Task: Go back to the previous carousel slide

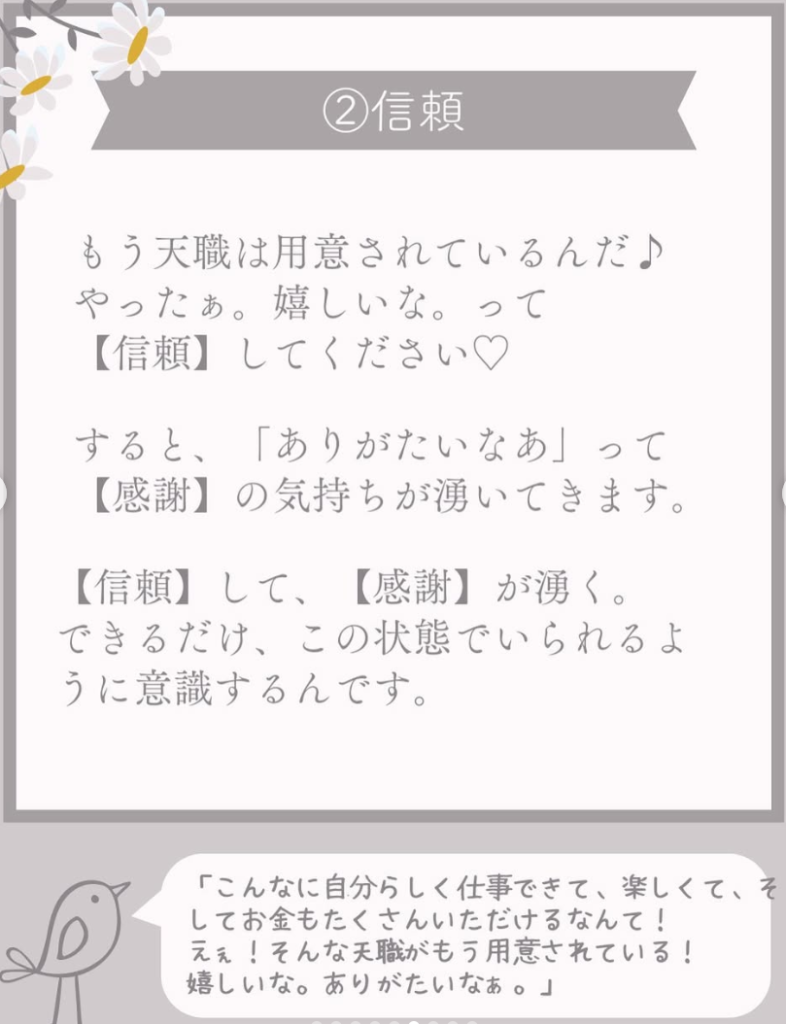Action: coord(4,493)
